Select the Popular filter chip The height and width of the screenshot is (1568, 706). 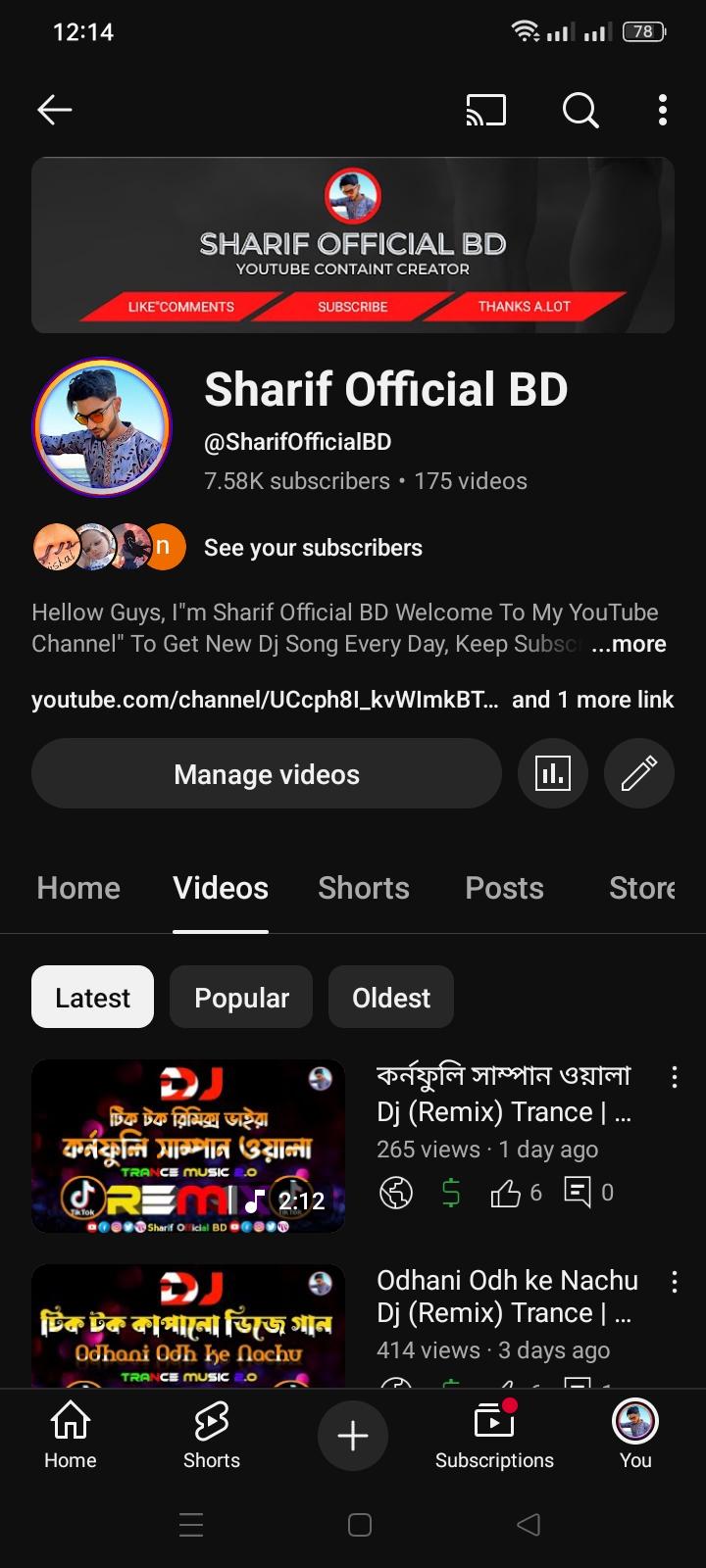[x=241, y=998]
